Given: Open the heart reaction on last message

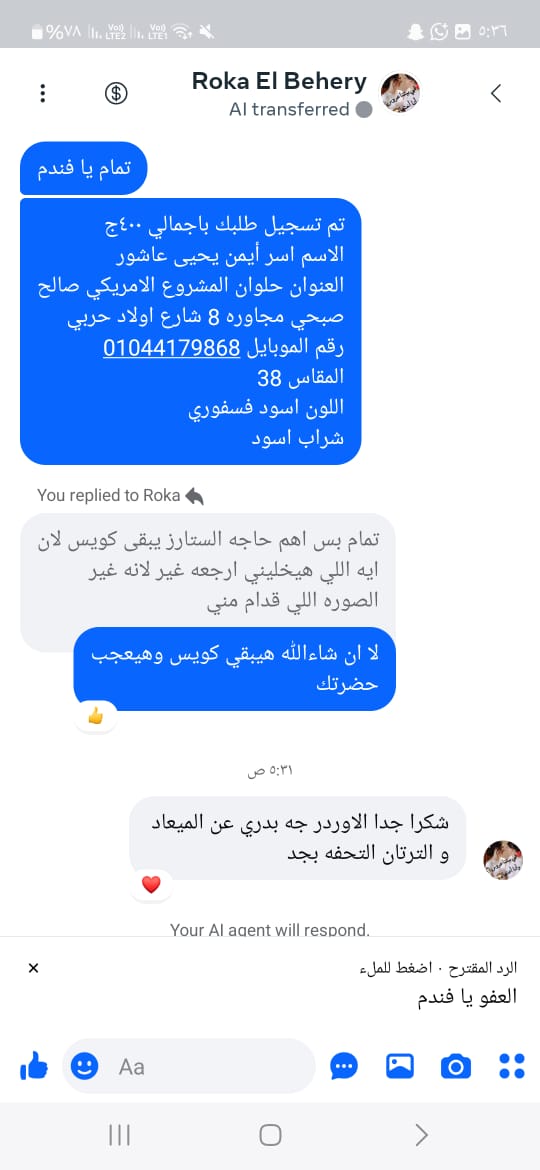Looking at the screenshot, I should [x=151, y=885].
